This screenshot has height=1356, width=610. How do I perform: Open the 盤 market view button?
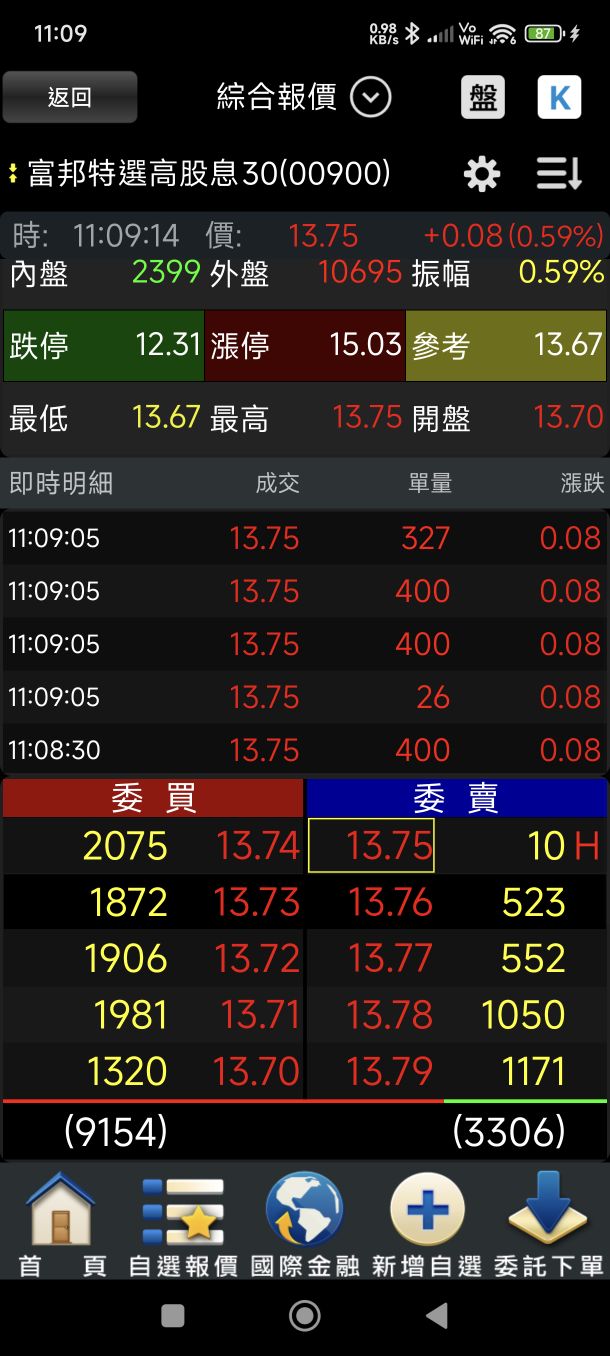(x=482, y=97)
